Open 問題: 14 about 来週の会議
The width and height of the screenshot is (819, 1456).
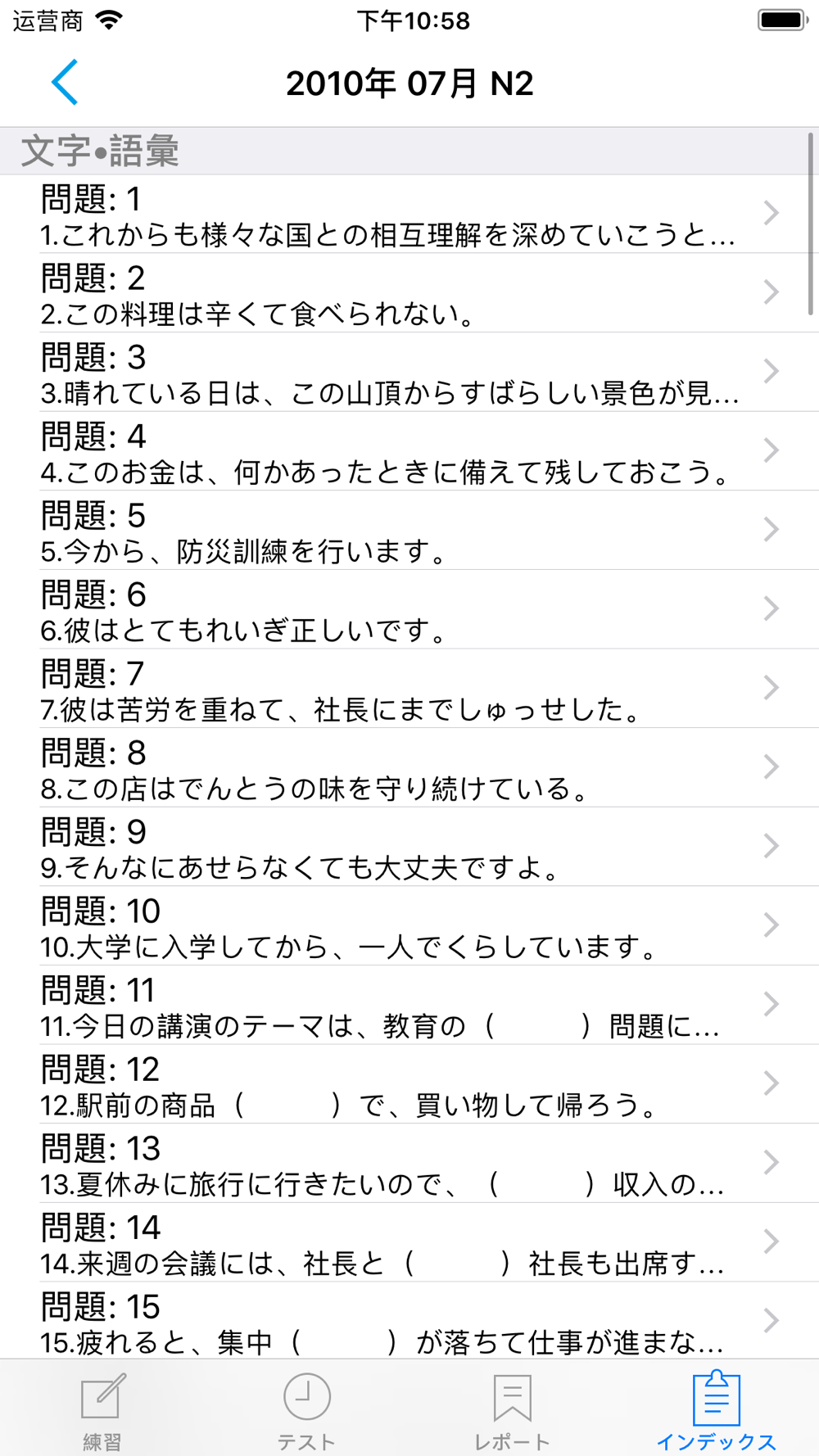[409, 1241]
